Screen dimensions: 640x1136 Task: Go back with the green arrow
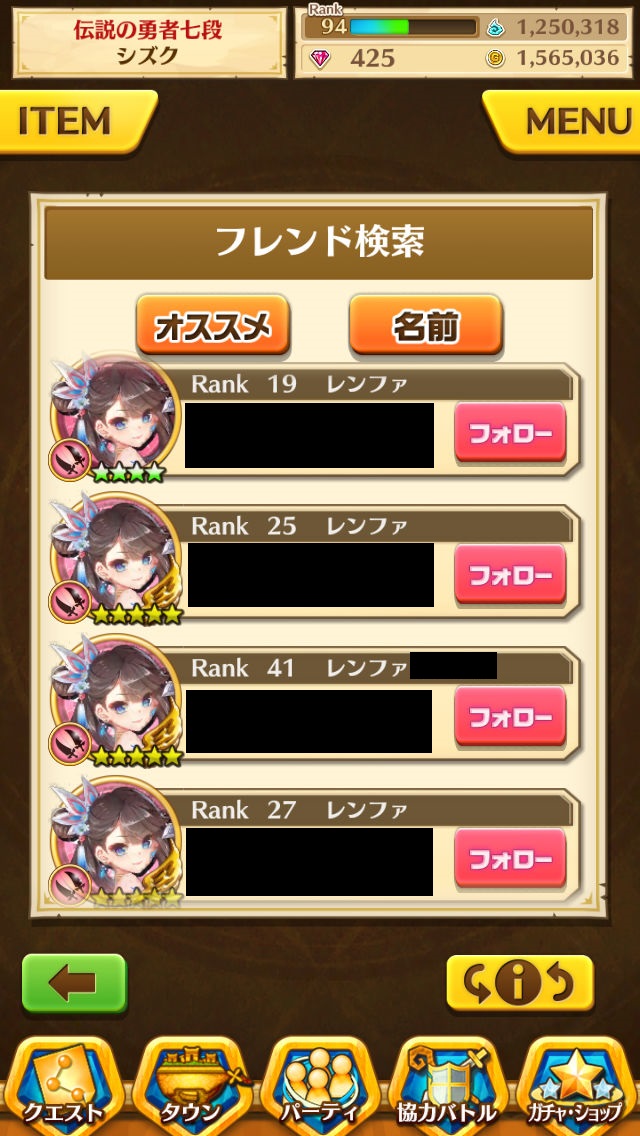point(74,983)
